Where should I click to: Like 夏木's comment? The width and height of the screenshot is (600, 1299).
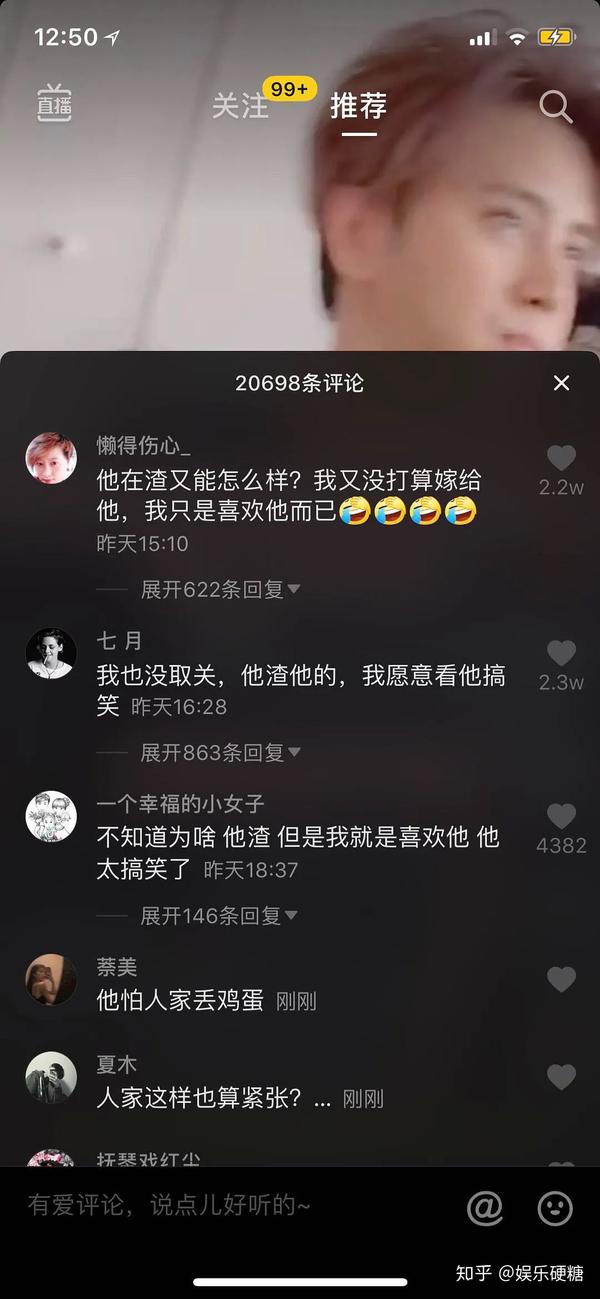click(x=561, y=1078)
